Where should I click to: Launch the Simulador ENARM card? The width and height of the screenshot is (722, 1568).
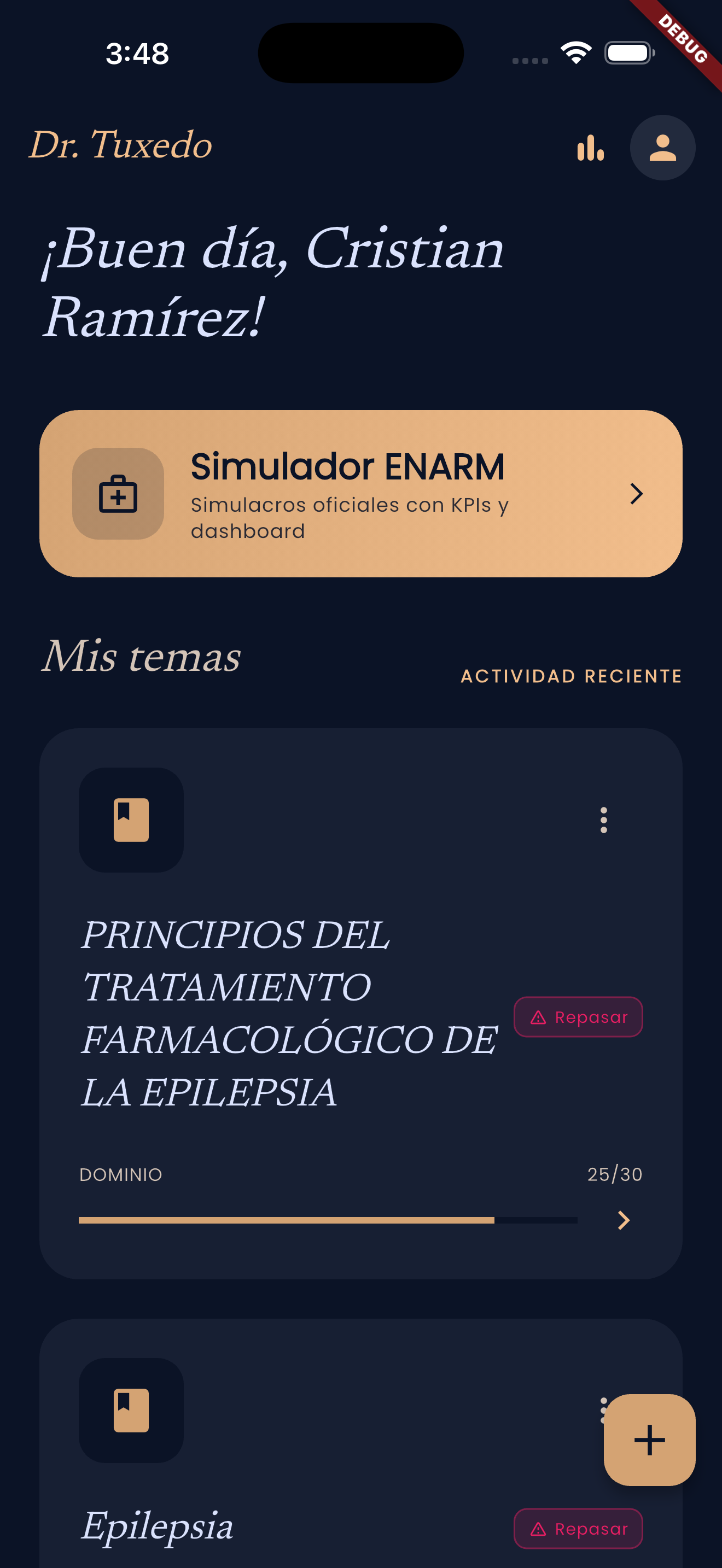(x=360, y=494)
